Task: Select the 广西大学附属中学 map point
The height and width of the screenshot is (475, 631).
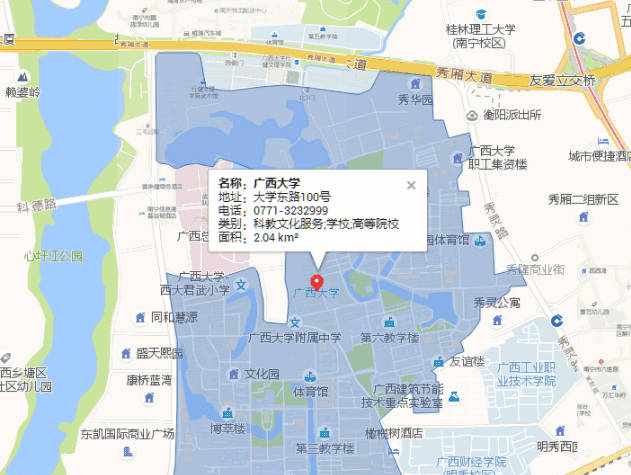Action: pyautogui.click(x=296, y=323)
